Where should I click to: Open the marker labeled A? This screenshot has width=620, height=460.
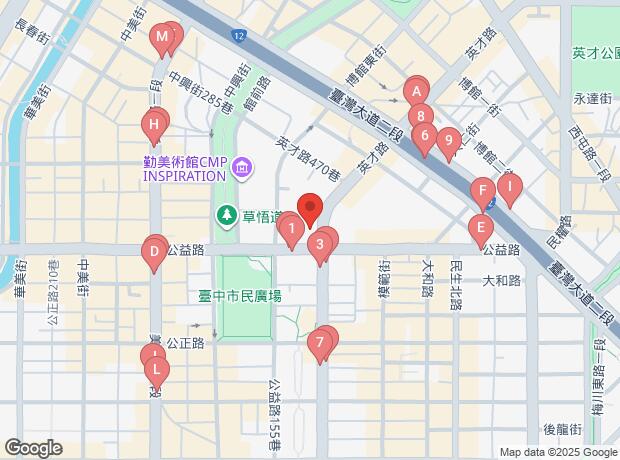point(414,92)
